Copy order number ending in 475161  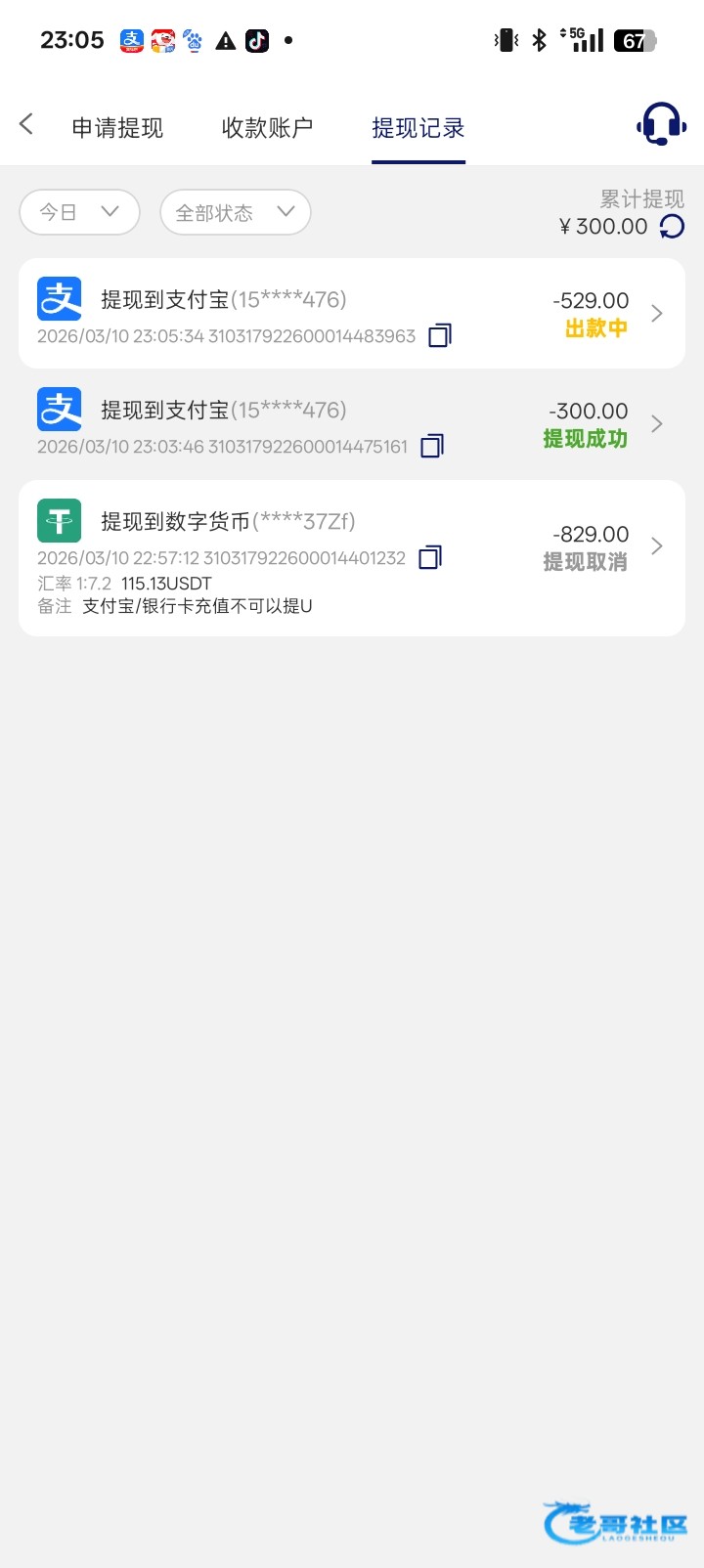pyautogui.click(x=432, y=446)
